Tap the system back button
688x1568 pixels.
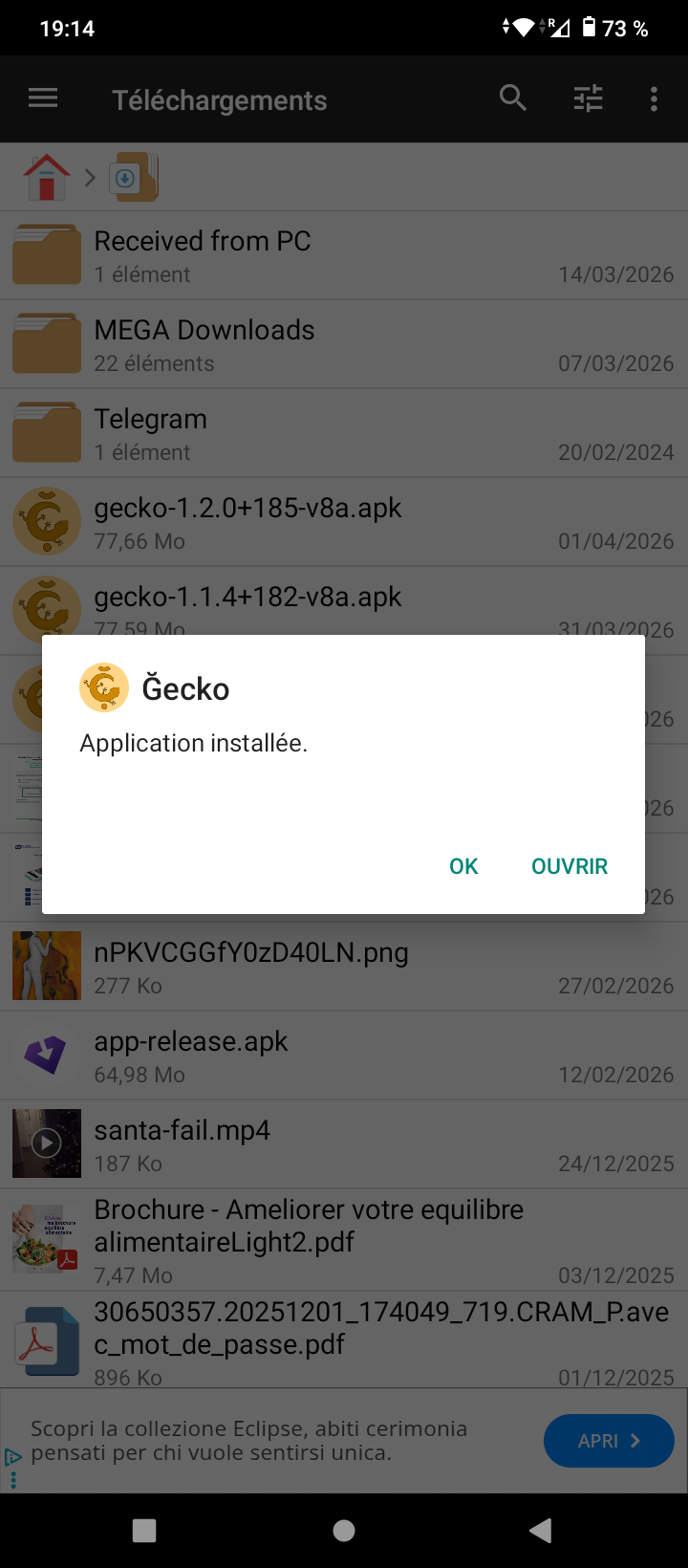pyautogui.click(x=540, y=1531)
